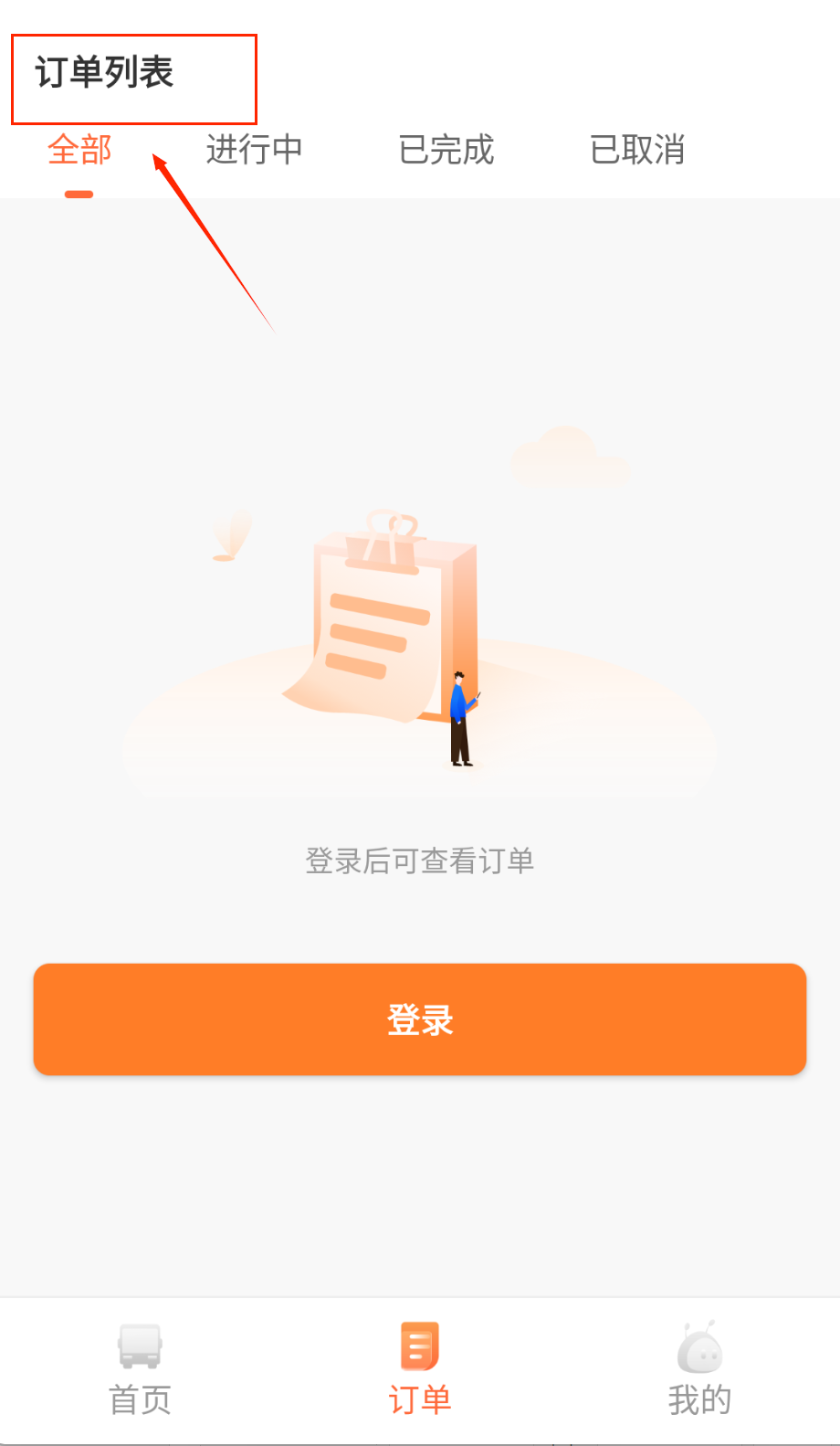This screenshot has height=1446, width=840.
Task: View 已完成 orders
Action: (446, 150)
